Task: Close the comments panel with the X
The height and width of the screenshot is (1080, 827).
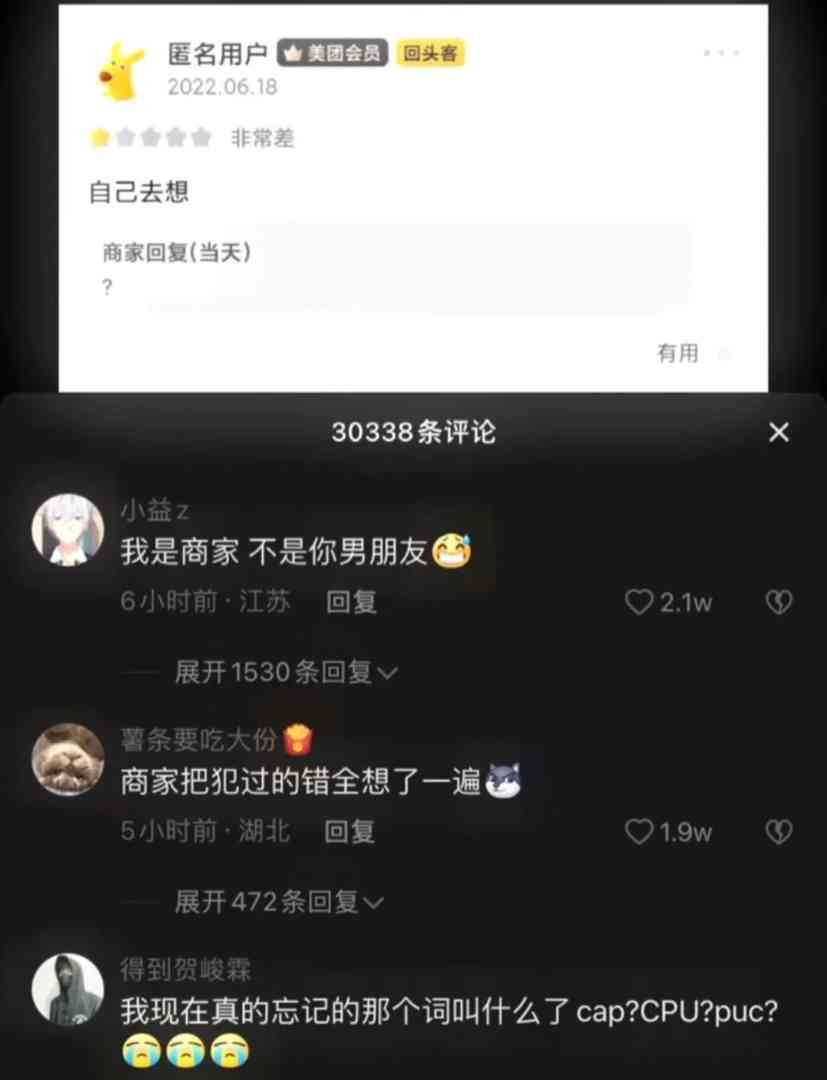Action: pyautogui.click(x=779, y=432)
